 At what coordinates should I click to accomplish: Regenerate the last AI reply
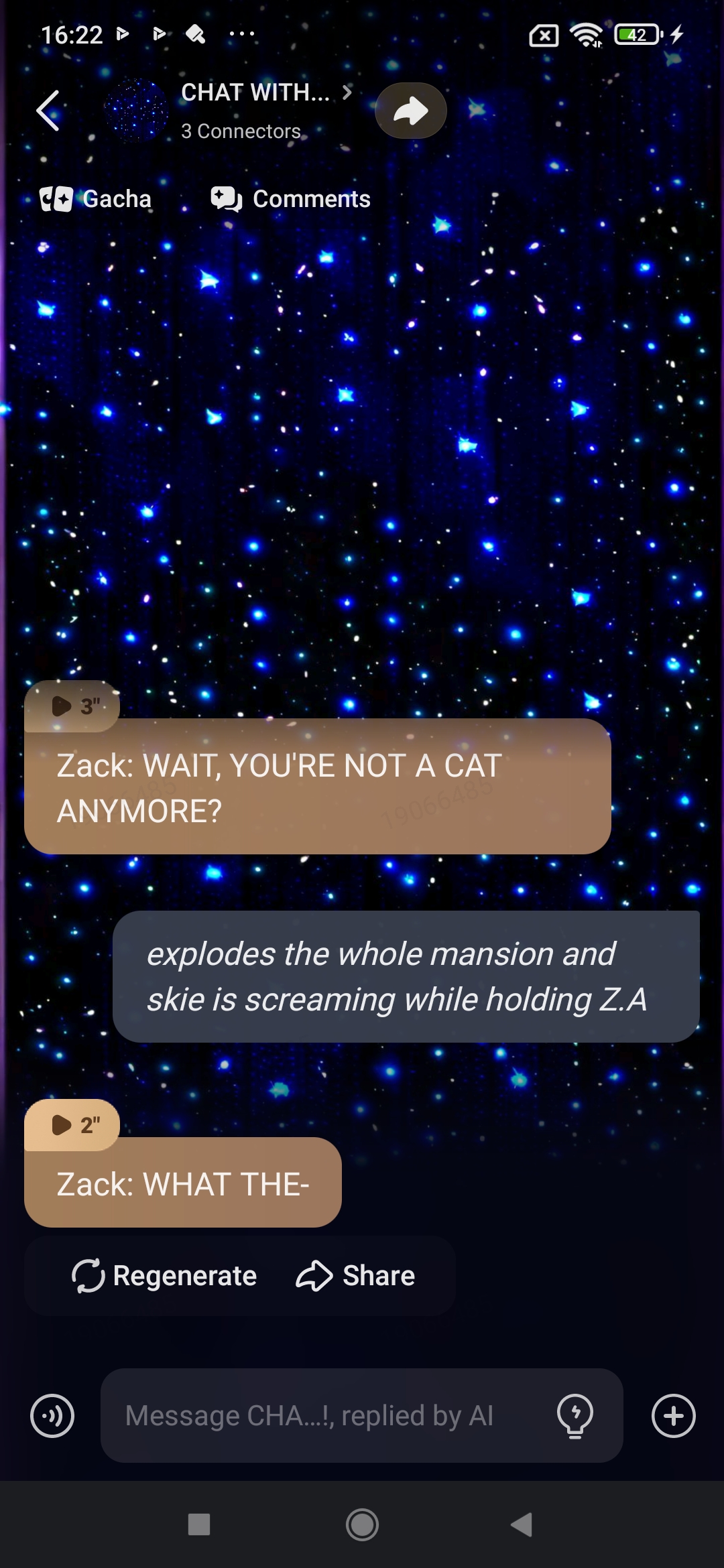pyautogui.click(x=164, y=1276)
